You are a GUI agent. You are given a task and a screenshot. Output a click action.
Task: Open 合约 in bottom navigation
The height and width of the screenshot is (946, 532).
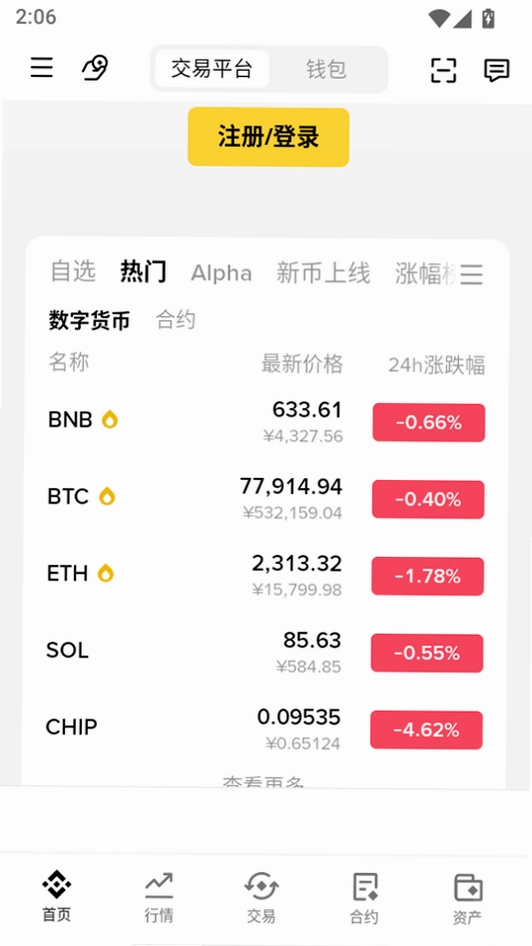point(364,898)
